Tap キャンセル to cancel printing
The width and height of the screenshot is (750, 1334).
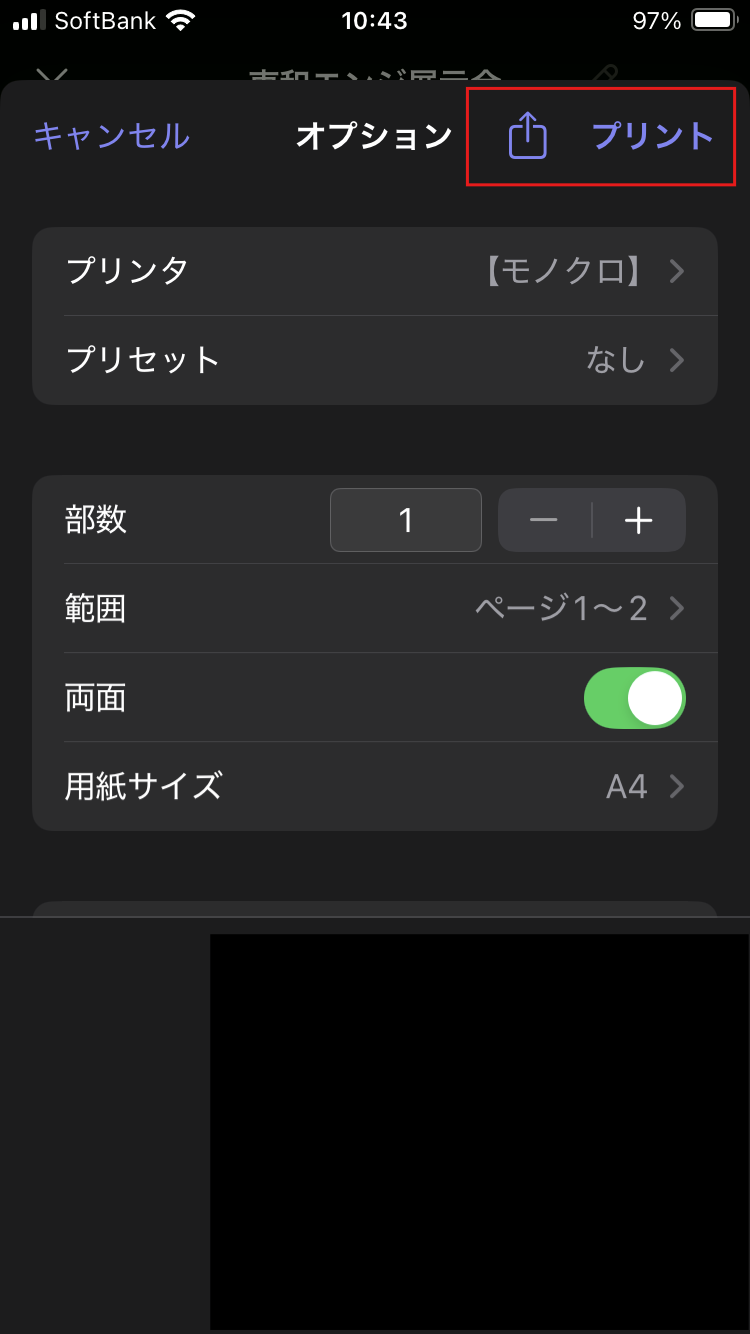tap(111, 136)
